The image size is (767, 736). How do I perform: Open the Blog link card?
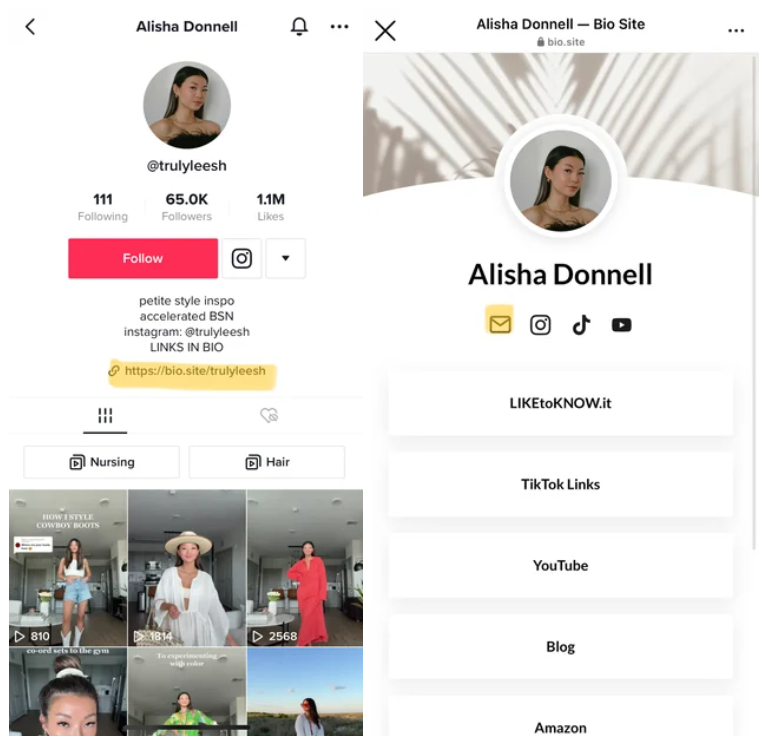pyautogui.click(x=560, y=647)
